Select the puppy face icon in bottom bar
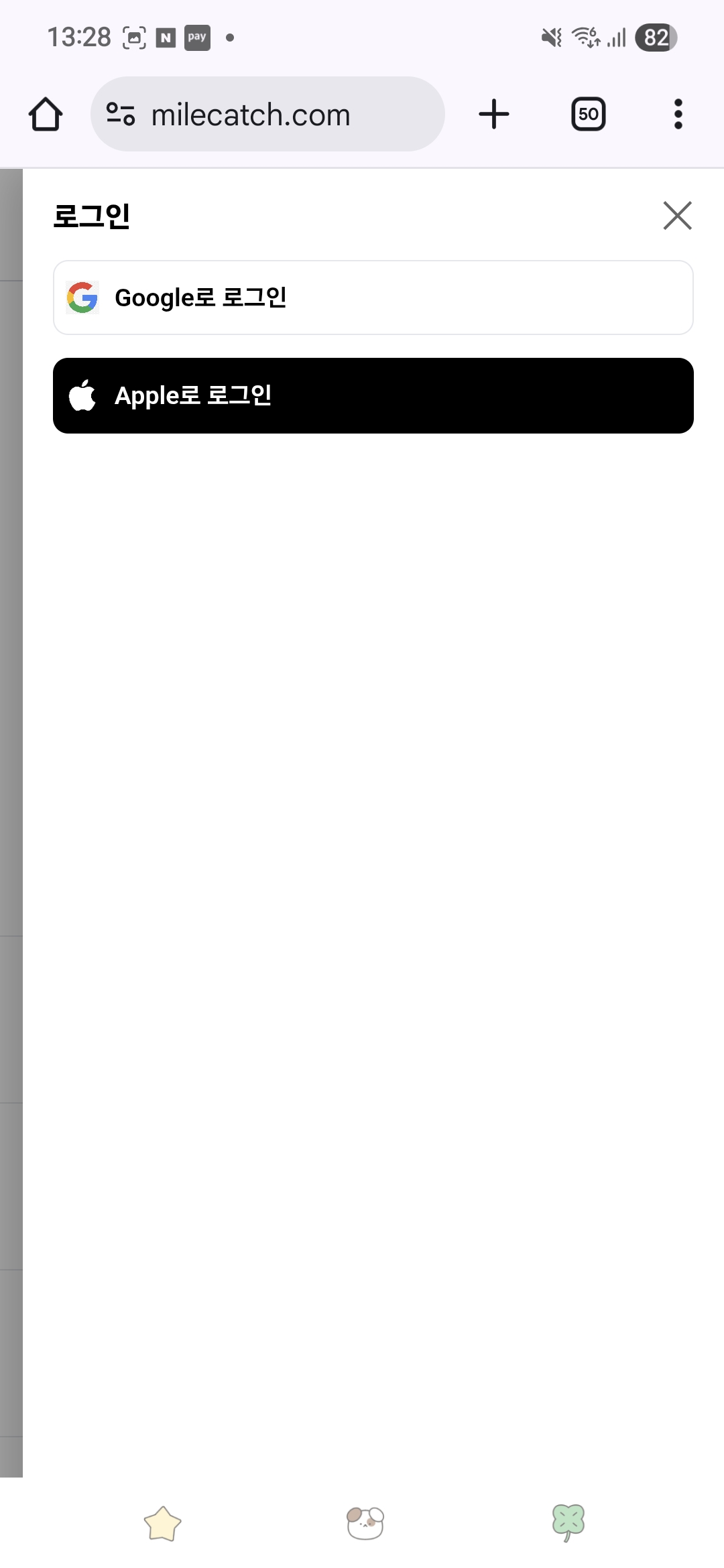Viewport: 724px width, 1568px height. (x=365, y=1523)
